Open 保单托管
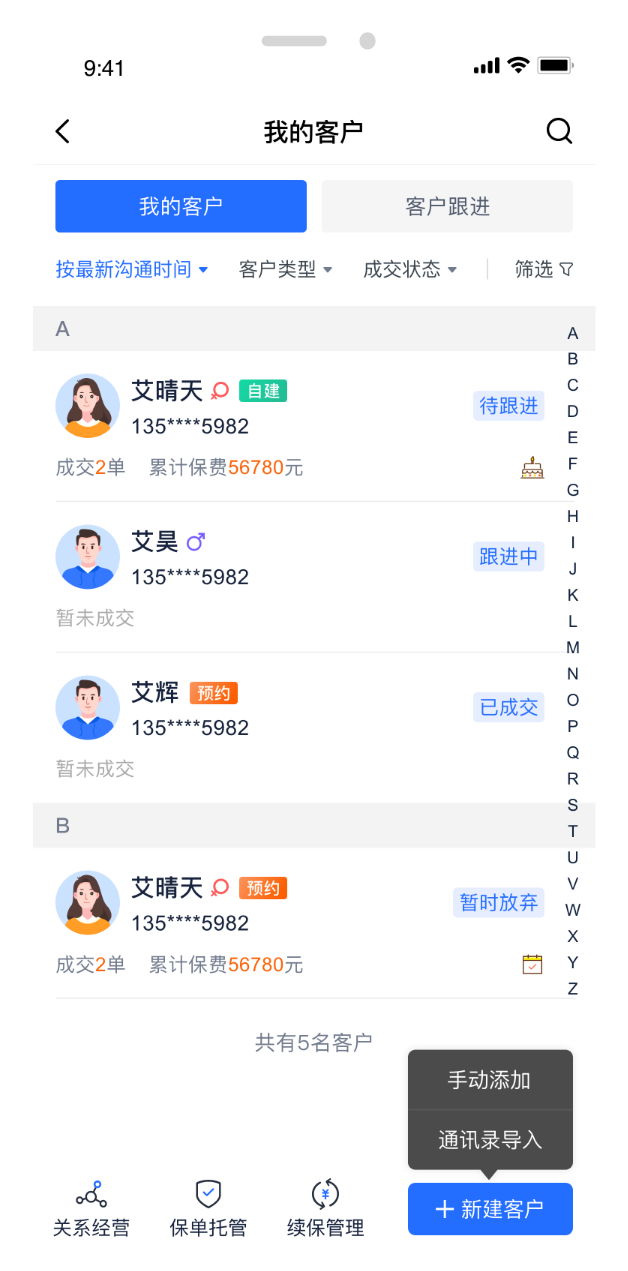This screenshot has height=1271, width=628. click(208, 1208)
